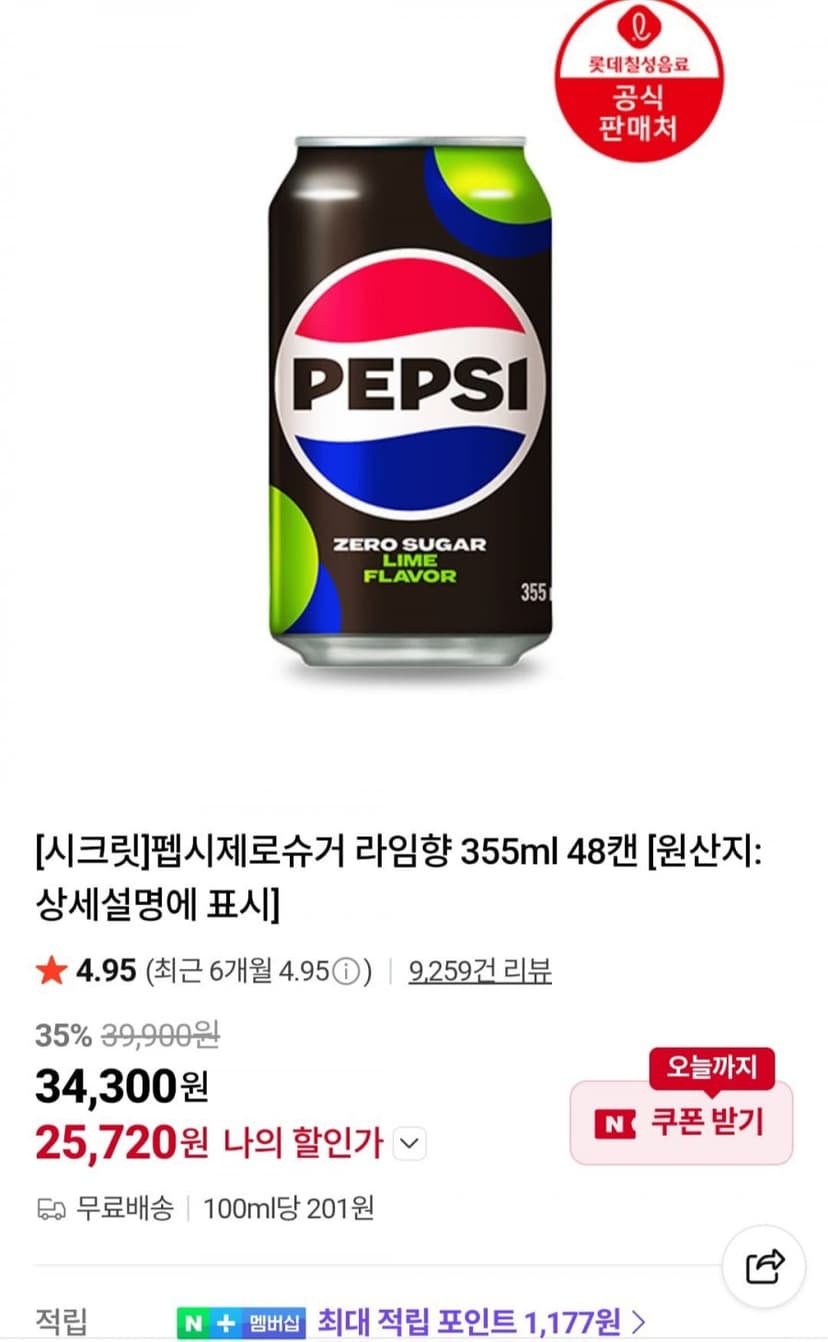
Task: Tap the 쿠폰 받기 coupon button
Action: (x=681, y=1122)
